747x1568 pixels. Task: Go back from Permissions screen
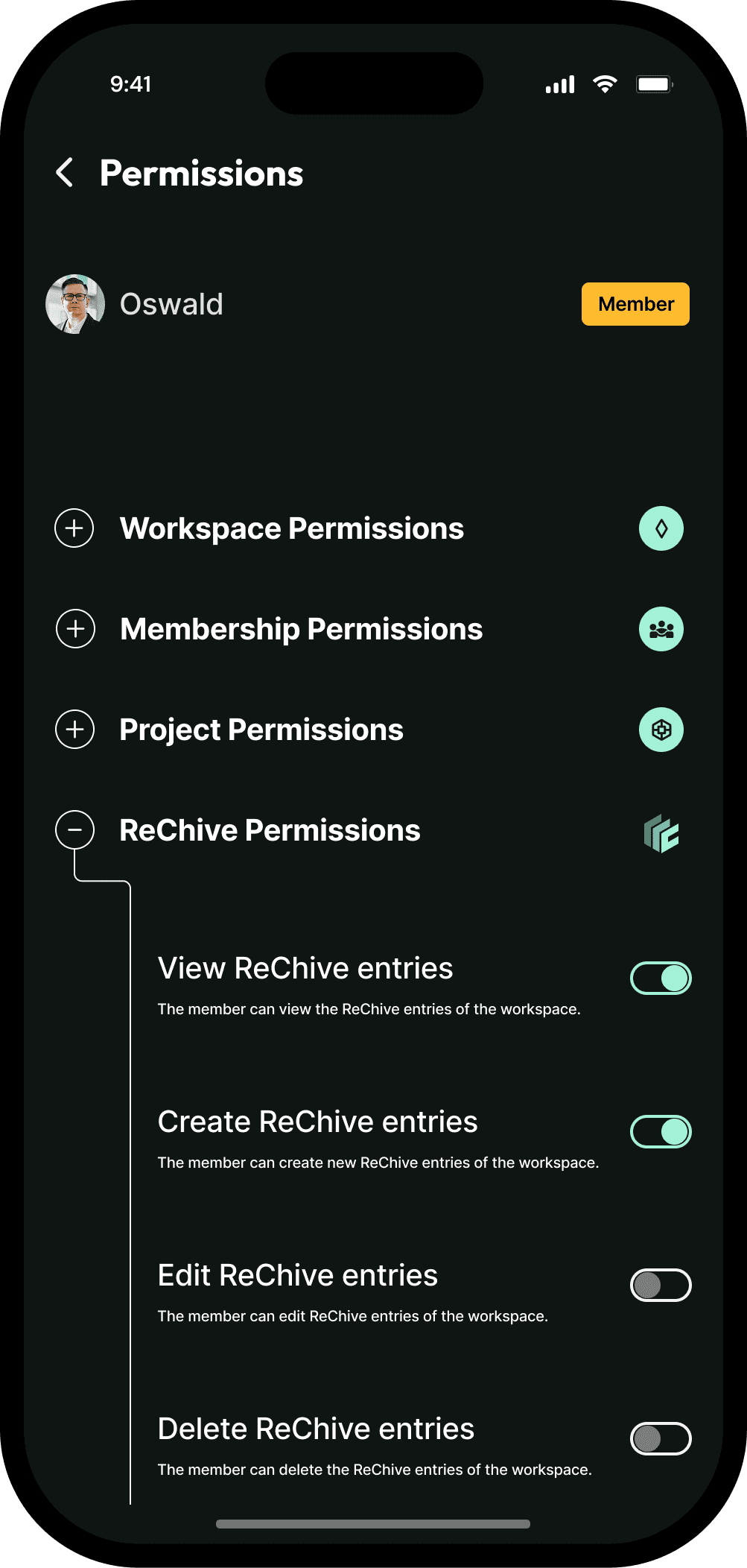coord(65,173)
